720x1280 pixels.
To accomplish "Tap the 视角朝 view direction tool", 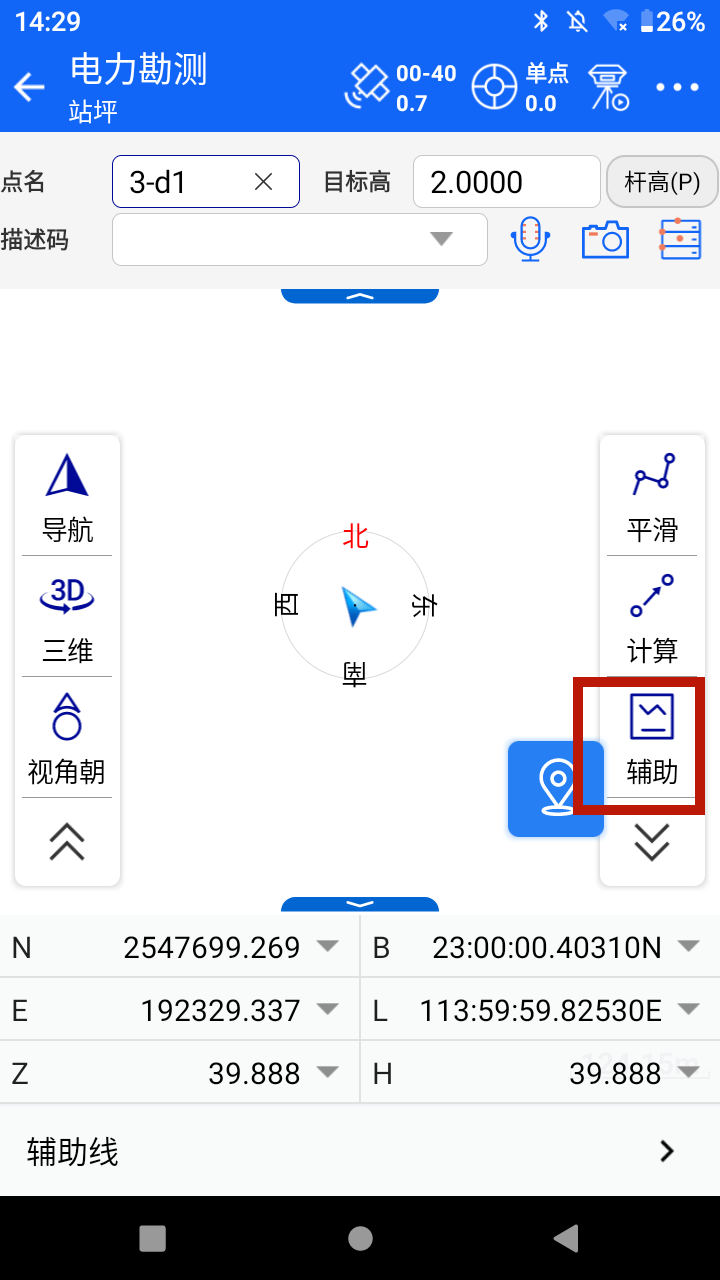I will click(x=67, y=738).
